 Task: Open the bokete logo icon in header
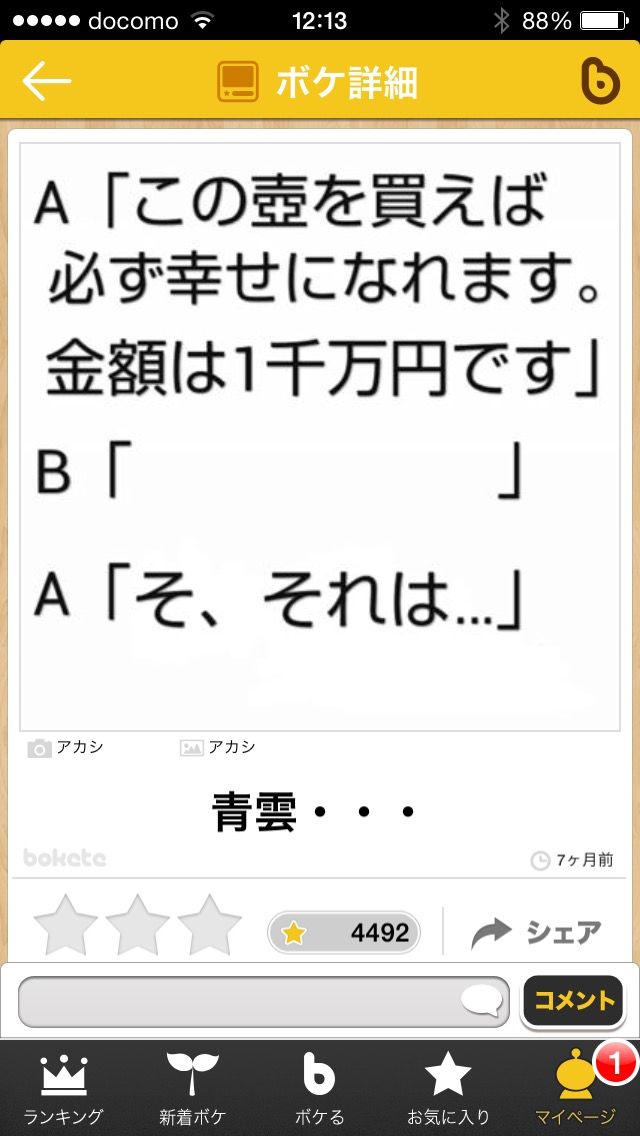click(x=599, y=82)
